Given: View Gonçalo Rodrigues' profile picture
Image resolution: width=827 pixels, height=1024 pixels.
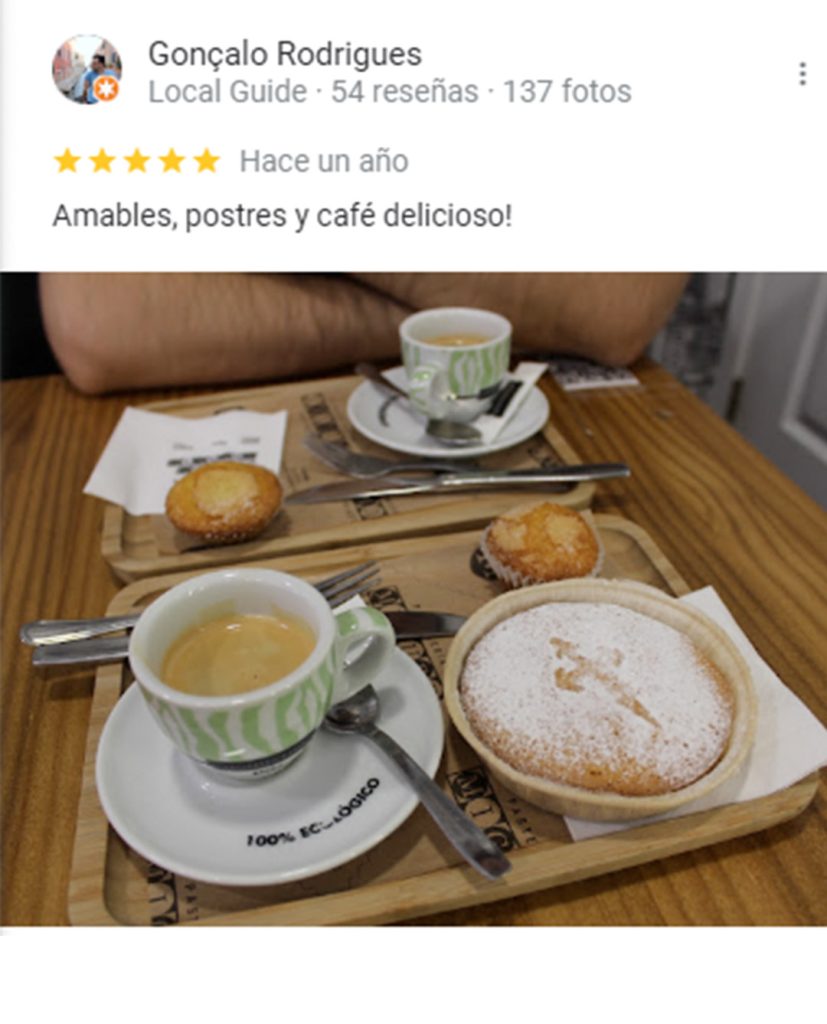Looking at the screenshot, I should 86,70.
